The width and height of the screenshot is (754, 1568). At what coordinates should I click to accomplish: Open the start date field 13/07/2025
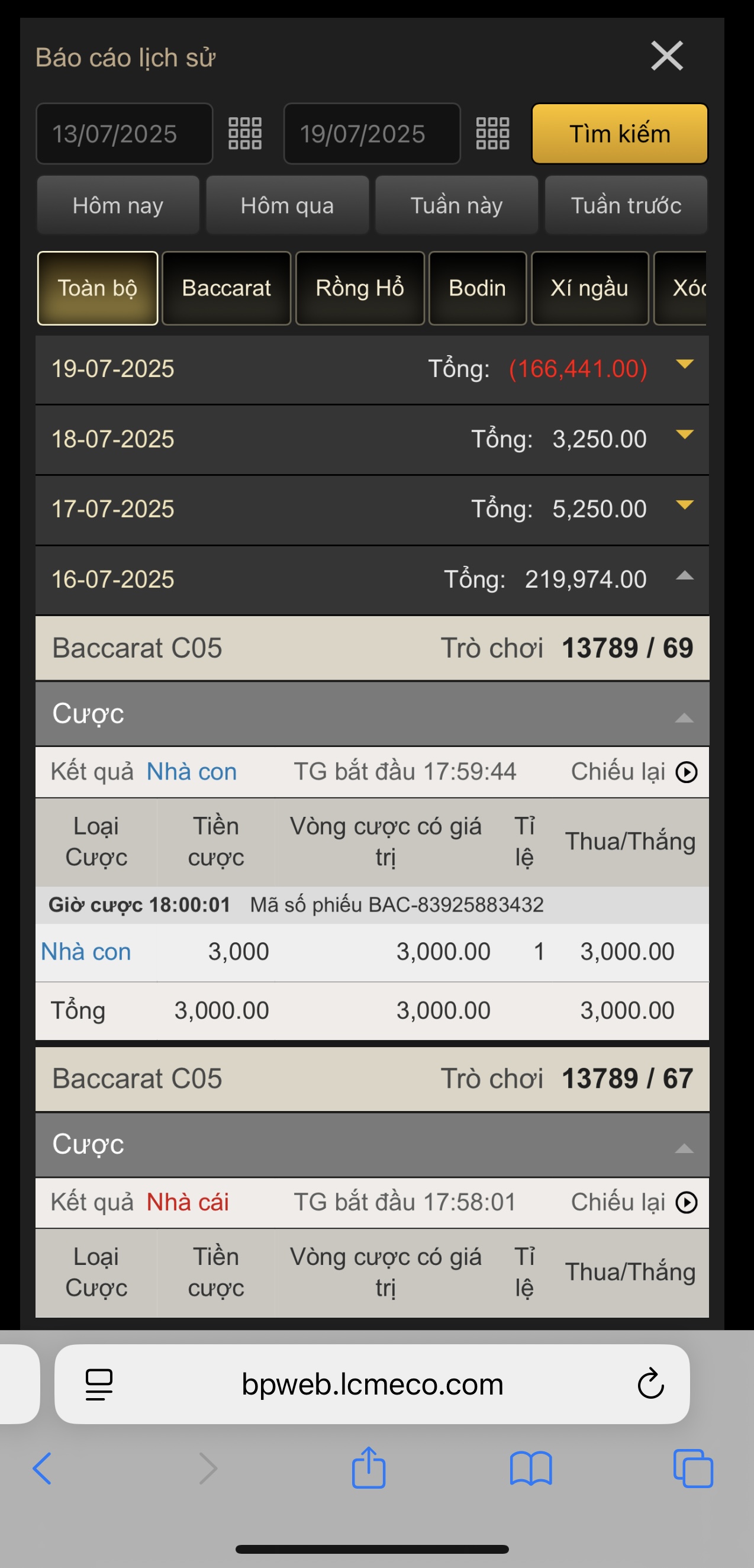124,134
